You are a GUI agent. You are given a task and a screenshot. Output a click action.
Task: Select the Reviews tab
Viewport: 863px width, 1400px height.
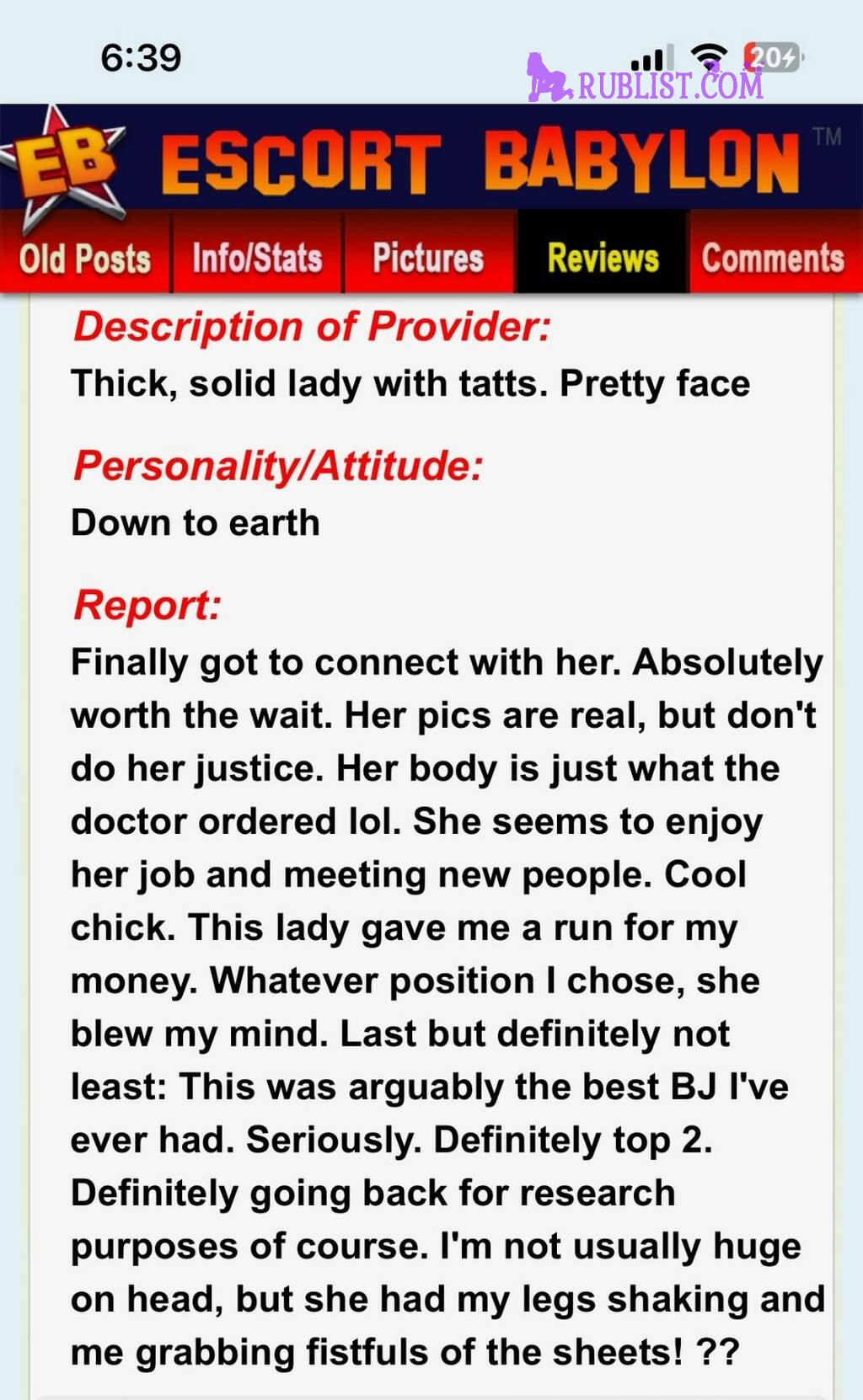603,258
